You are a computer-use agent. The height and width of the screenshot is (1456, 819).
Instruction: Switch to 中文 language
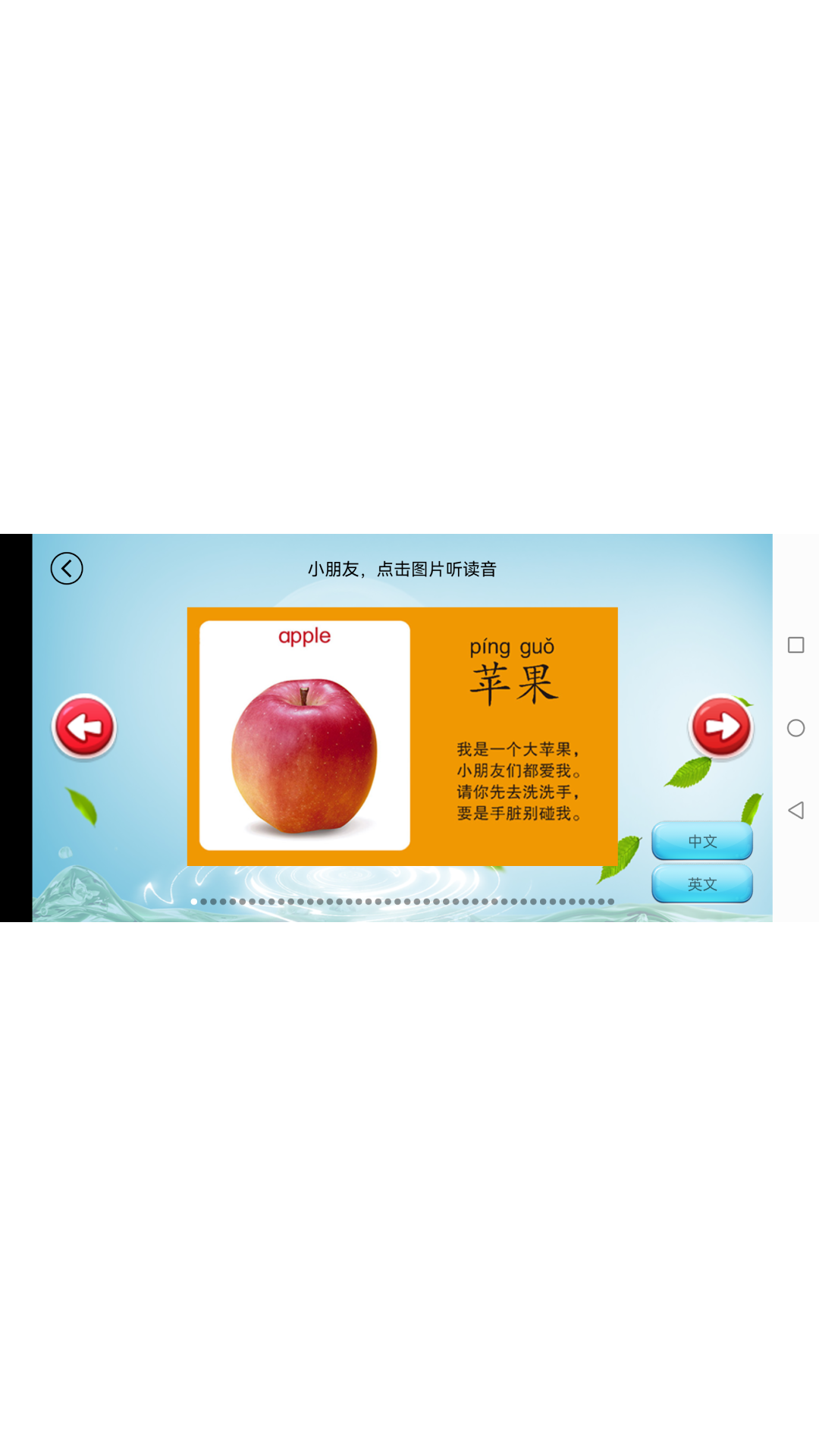pyautogui.click(x=702, y=841)
